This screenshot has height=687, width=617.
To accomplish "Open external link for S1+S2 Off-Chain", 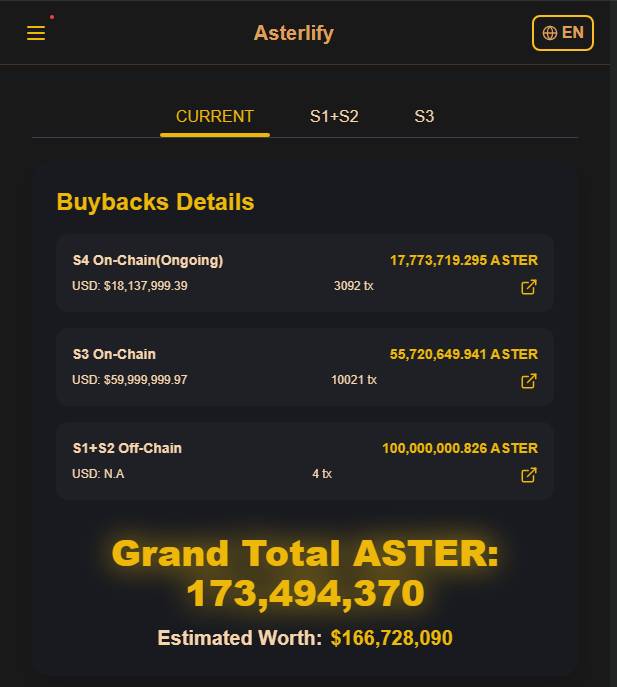I will coord(529,475).
